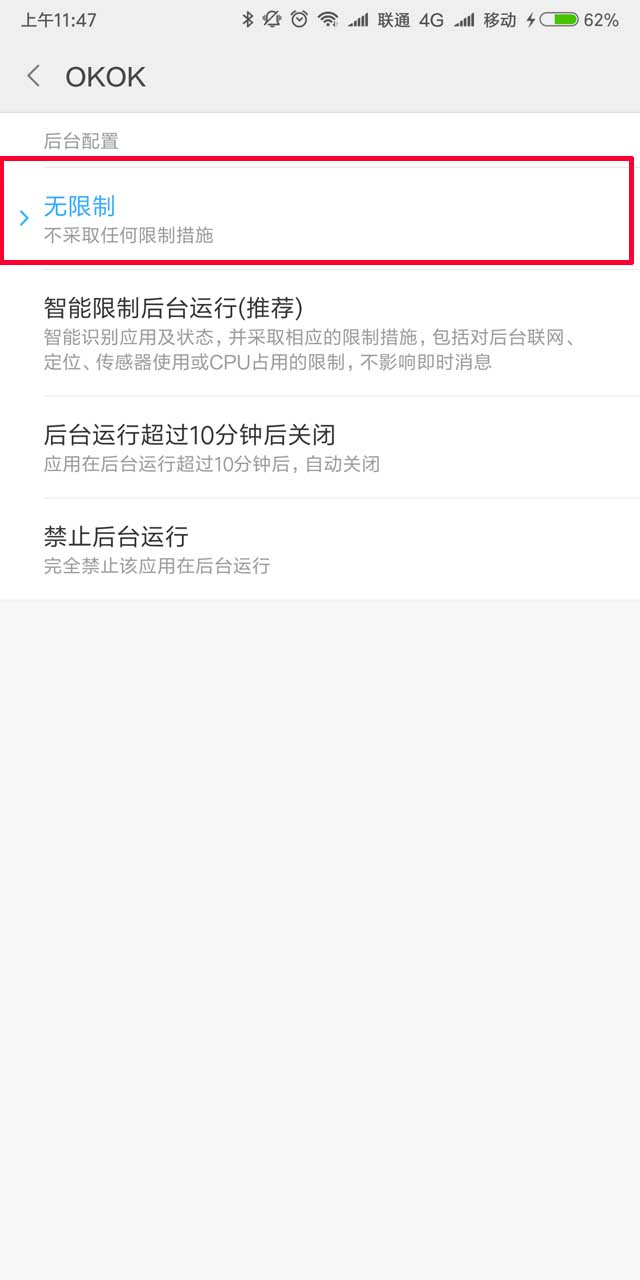Choose 智能限制后台运行(推荐)
The image size is (640, 1280).
[320, 333]
